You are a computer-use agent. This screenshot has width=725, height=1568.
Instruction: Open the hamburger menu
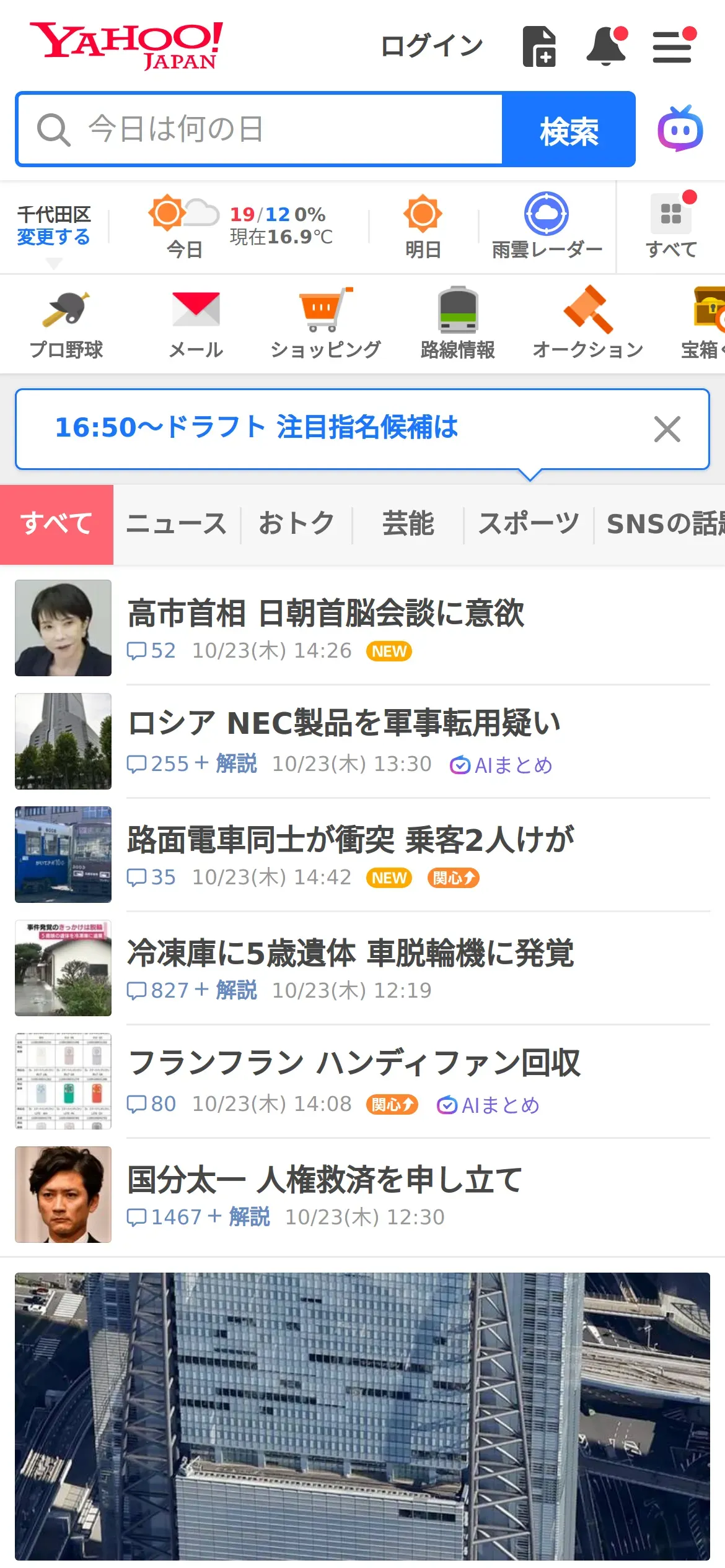[x=672, y=46]
